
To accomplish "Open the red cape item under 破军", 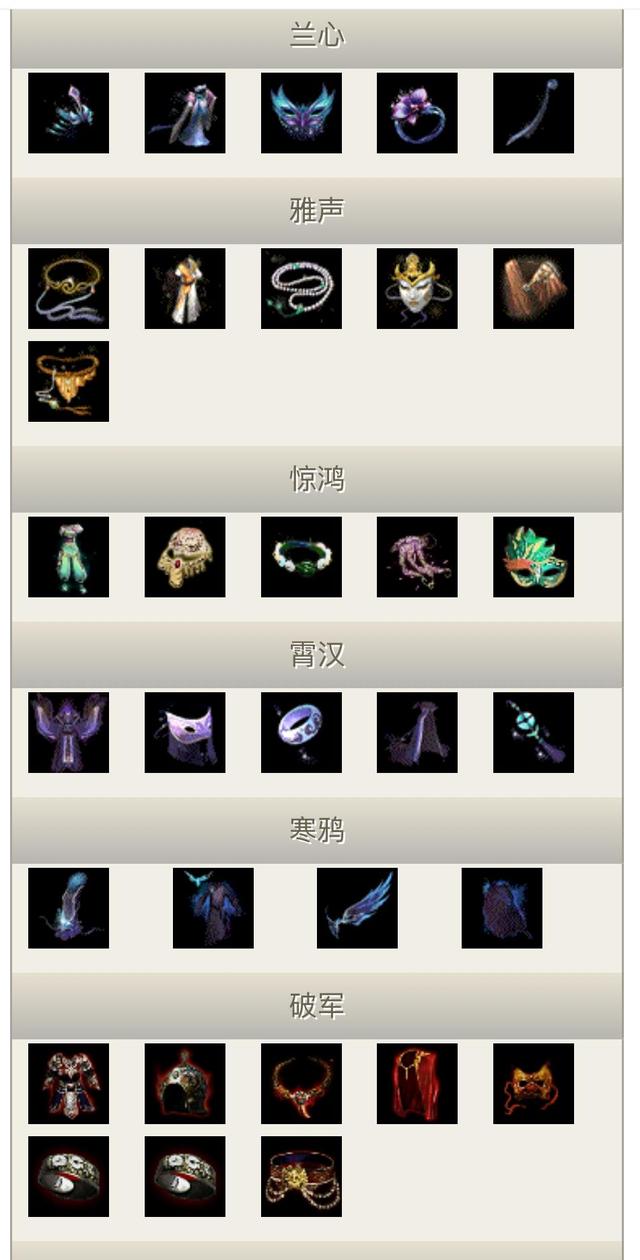I will [417, 1084].
